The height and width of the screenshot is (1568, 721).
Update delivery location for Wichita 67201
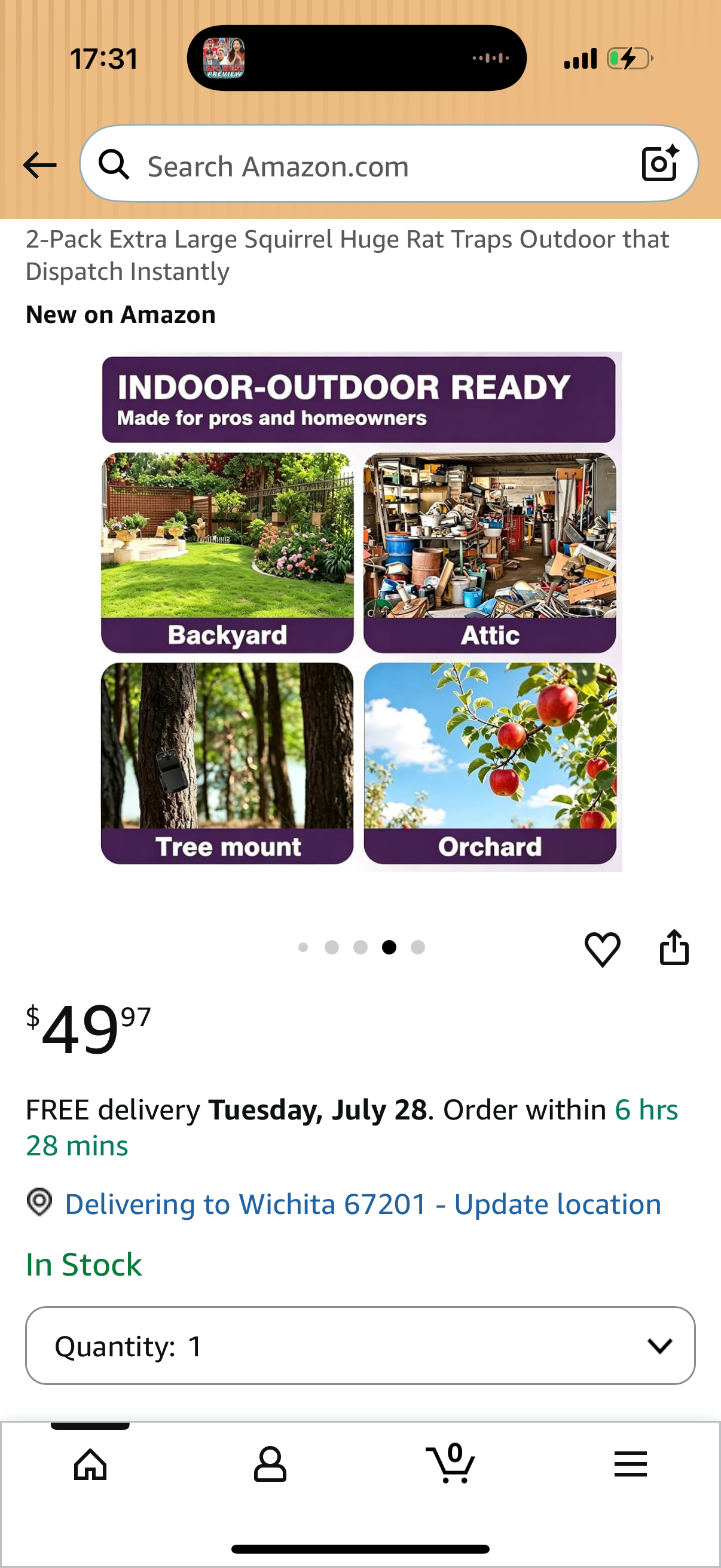pyautogui.click(x=363, y=1204)
